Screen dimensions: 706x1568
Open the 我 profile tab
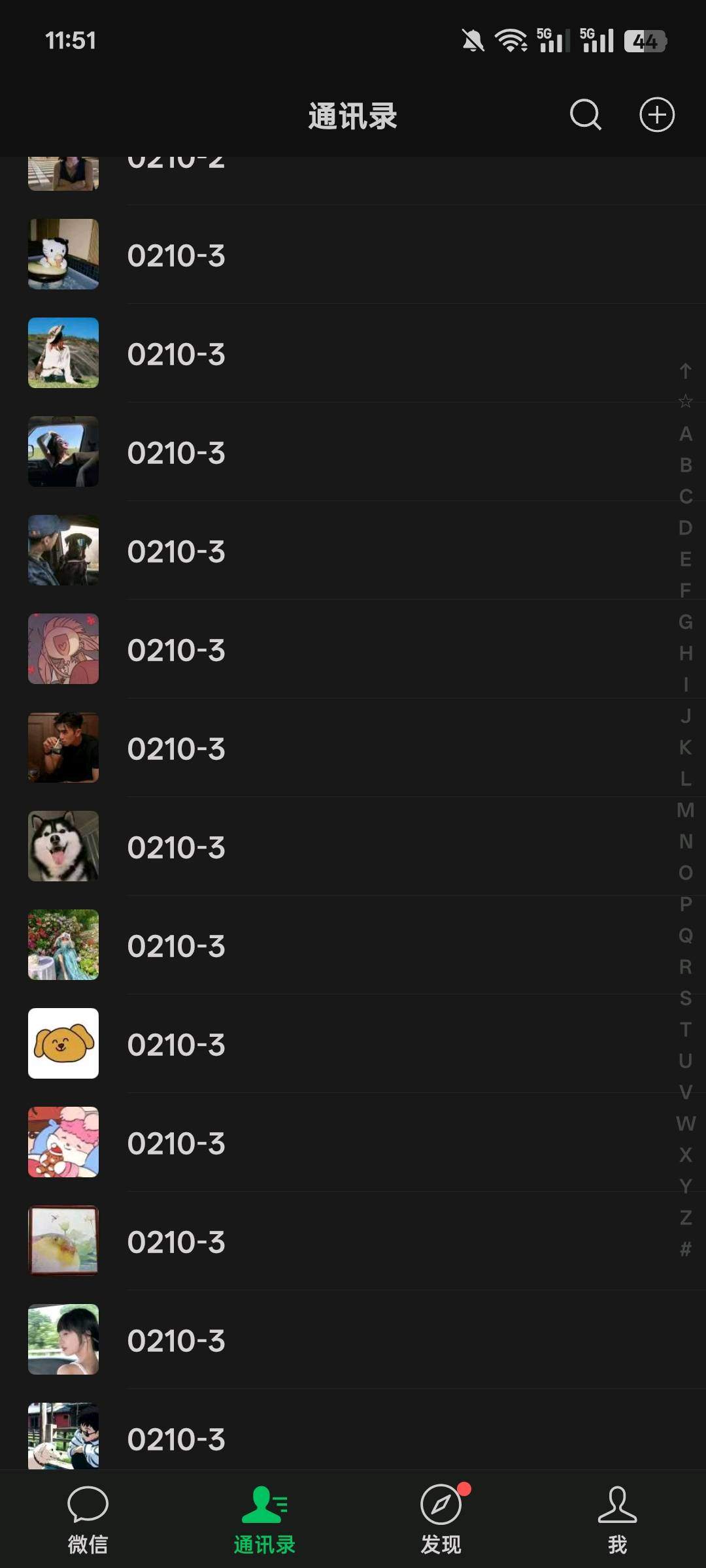pyautogui.click(x=617, y=1520)
